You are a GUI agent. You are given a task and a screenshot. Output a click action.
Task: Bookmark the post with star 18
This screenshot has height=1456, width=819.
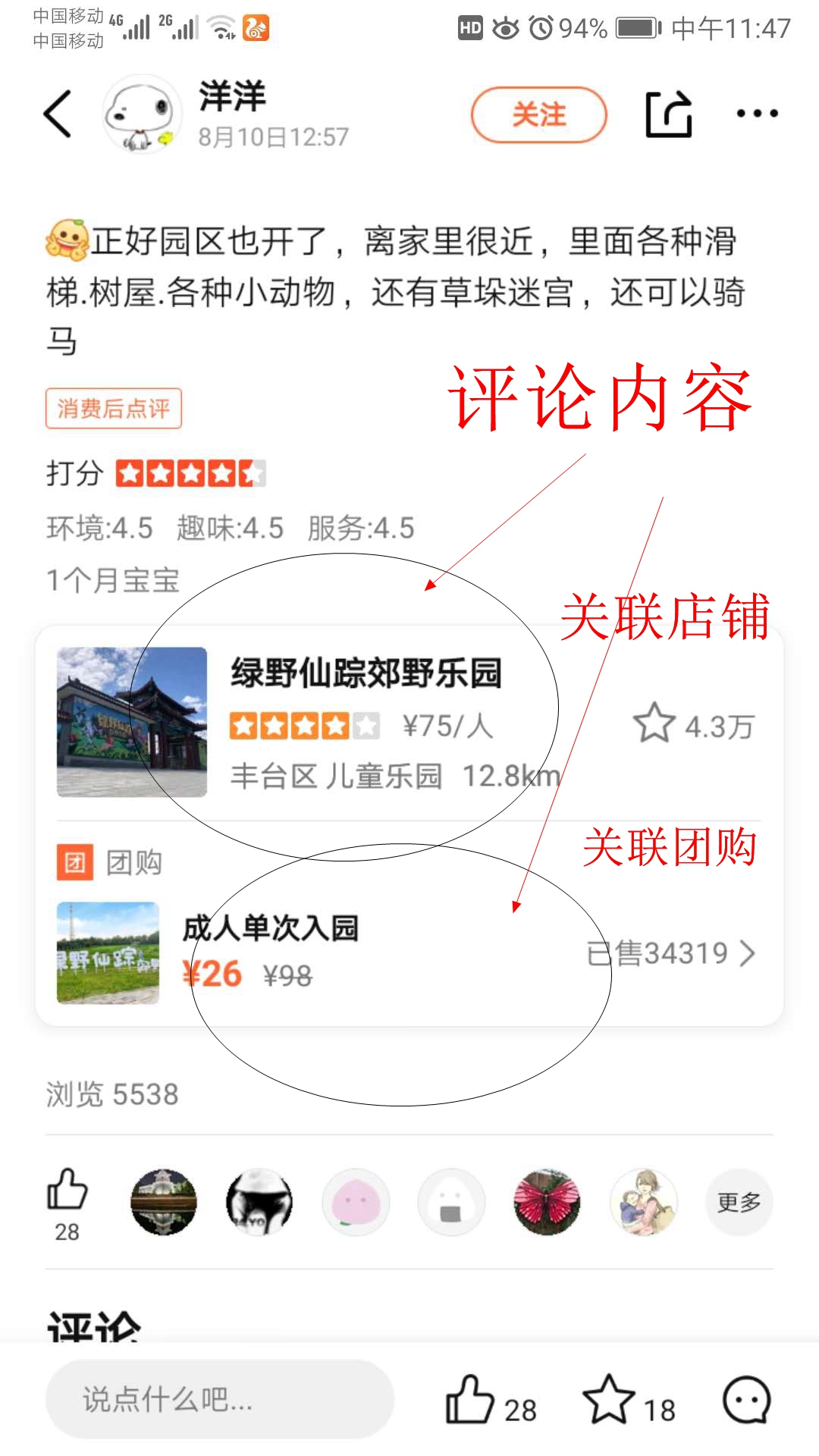[x=609, y=1399]
